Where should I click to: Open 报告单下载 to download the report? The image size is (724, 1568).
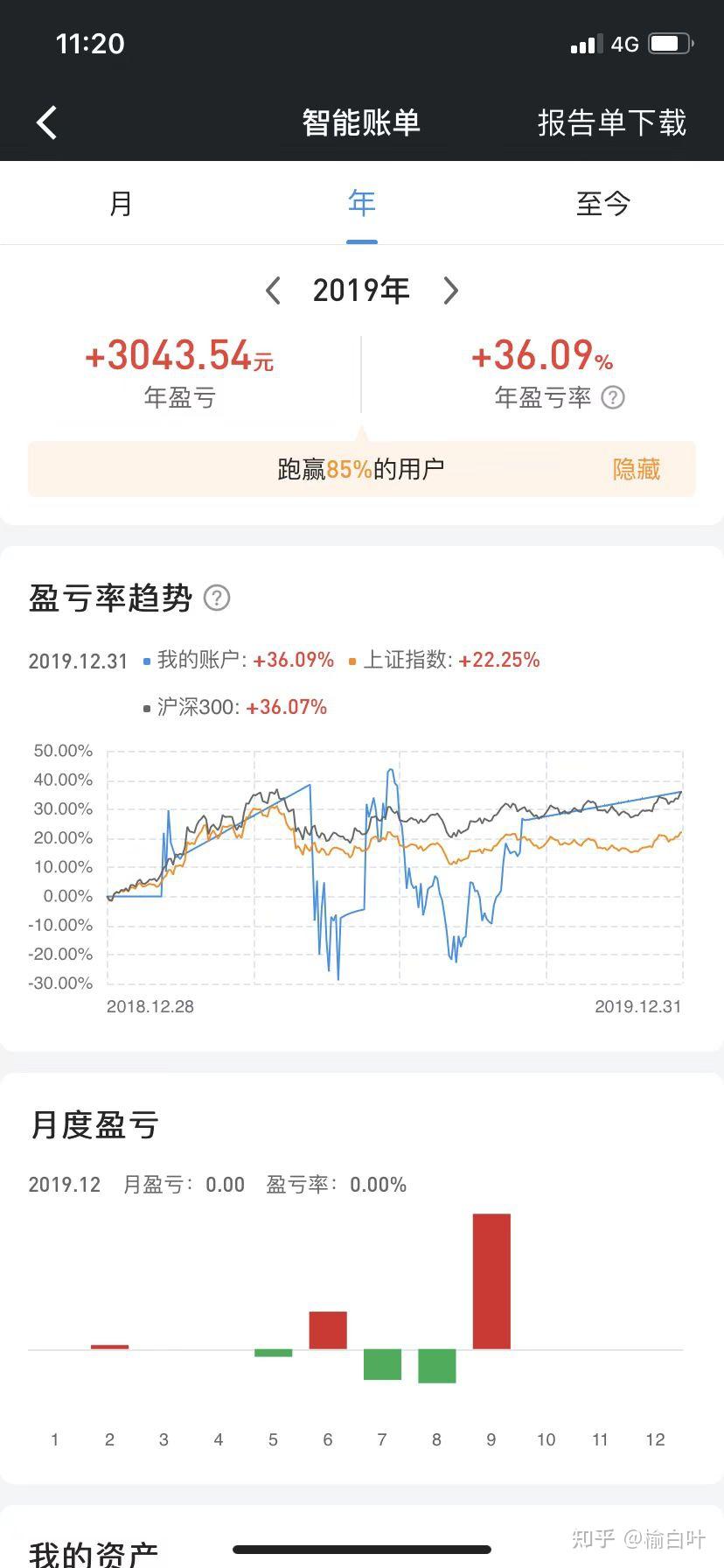pos(611,122)
